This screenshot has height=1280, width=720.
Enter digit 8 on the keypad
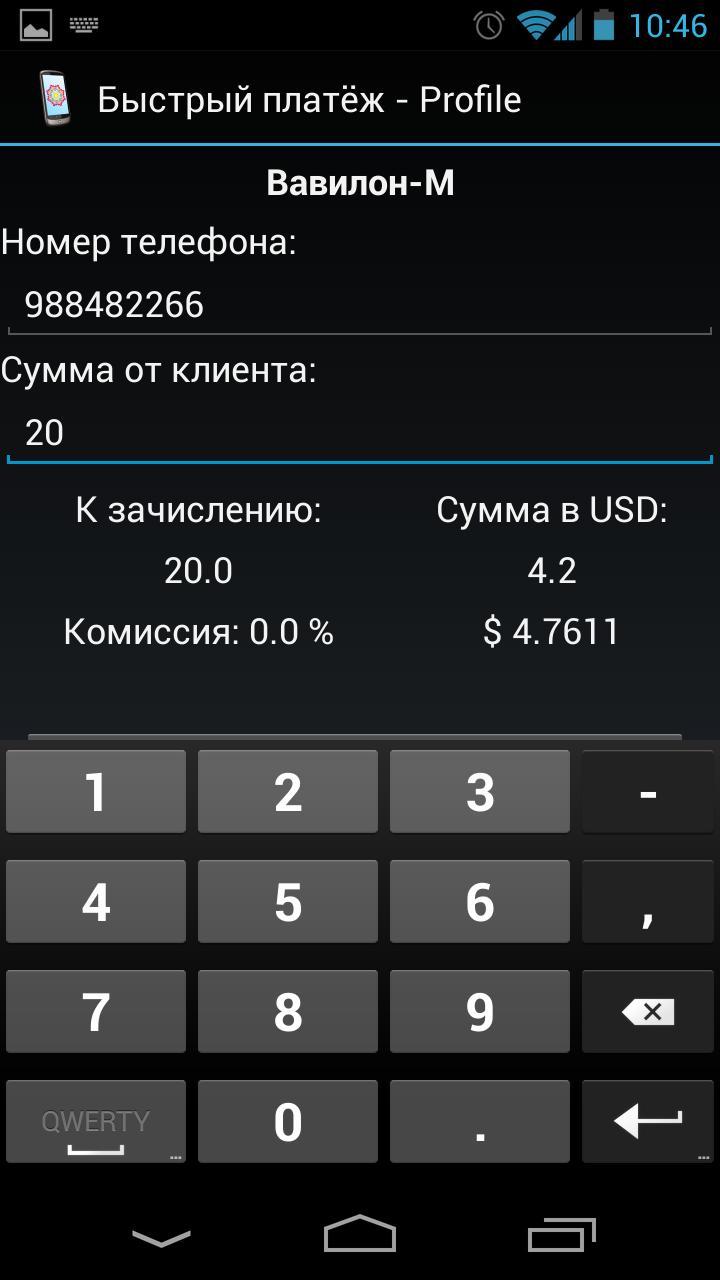tap(288, 1012)
